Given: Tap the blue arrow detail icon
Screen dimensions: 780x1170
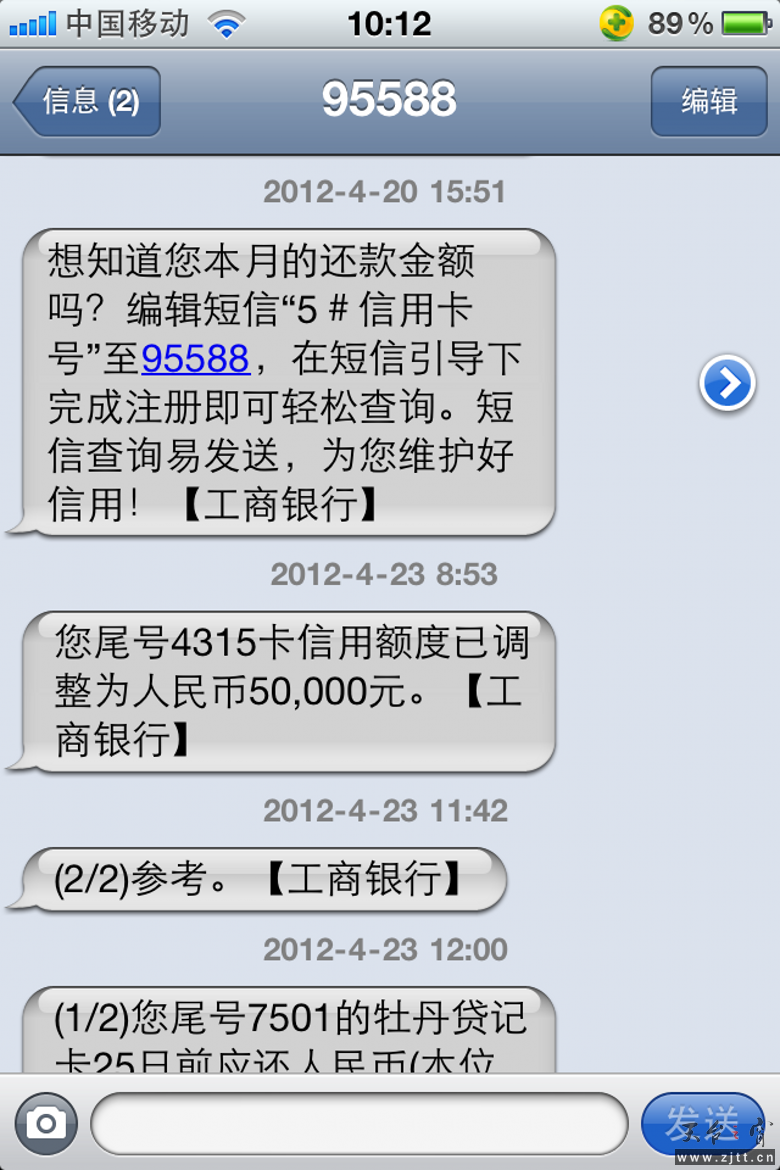Looking at the screenshot, I should (x=727, y=383).
